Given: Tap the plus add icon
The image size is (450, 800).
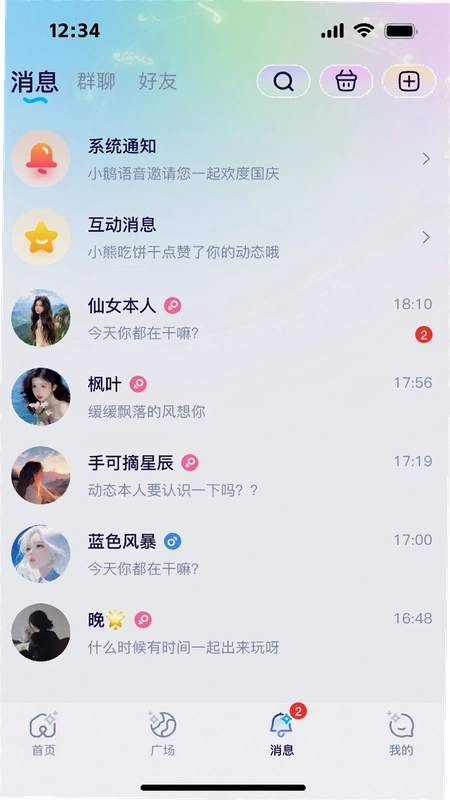Looking at the screenshot, I should point(409,81).
